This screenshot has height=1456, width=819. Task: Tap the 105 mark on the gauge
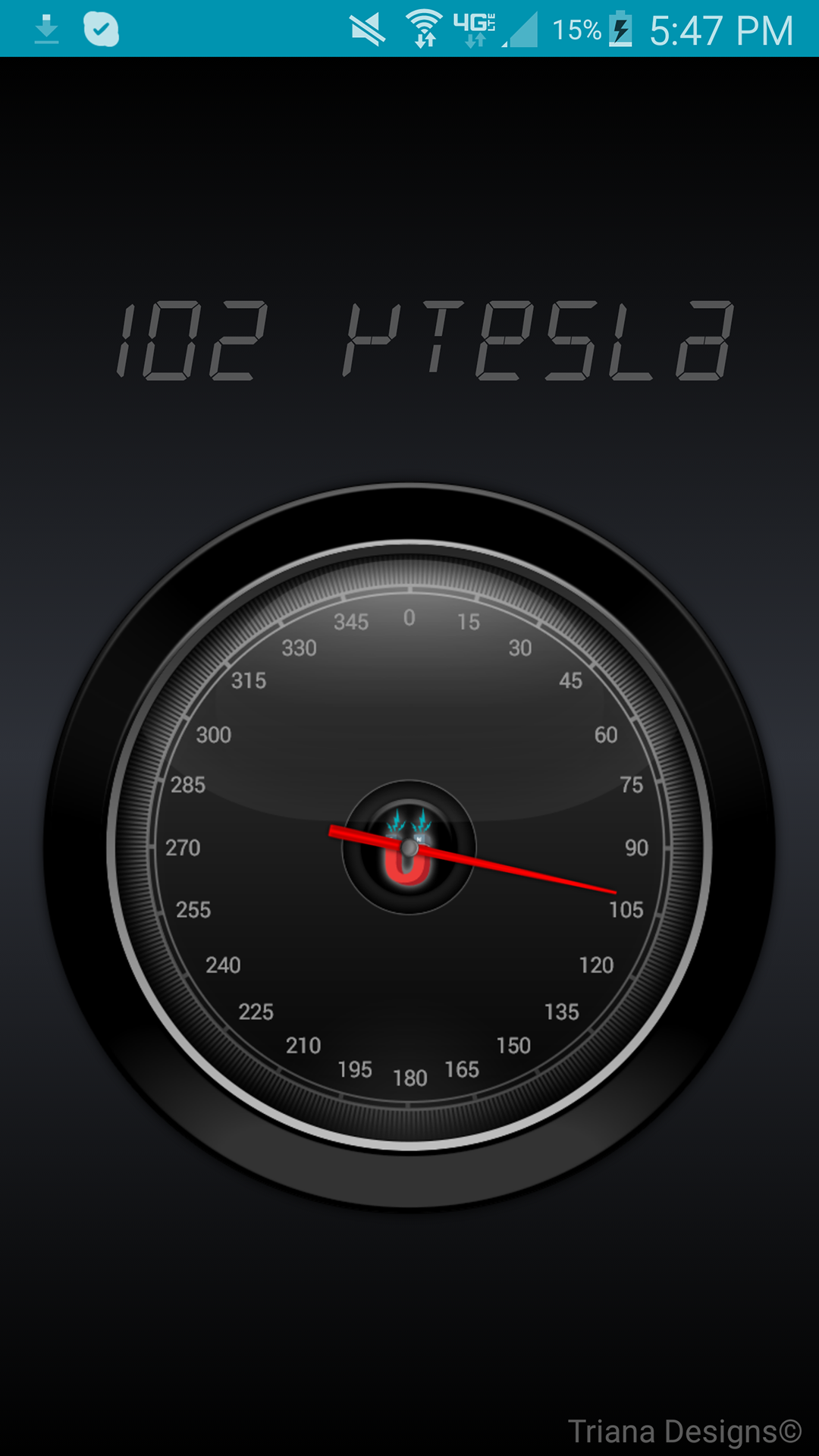coord(627,910)
